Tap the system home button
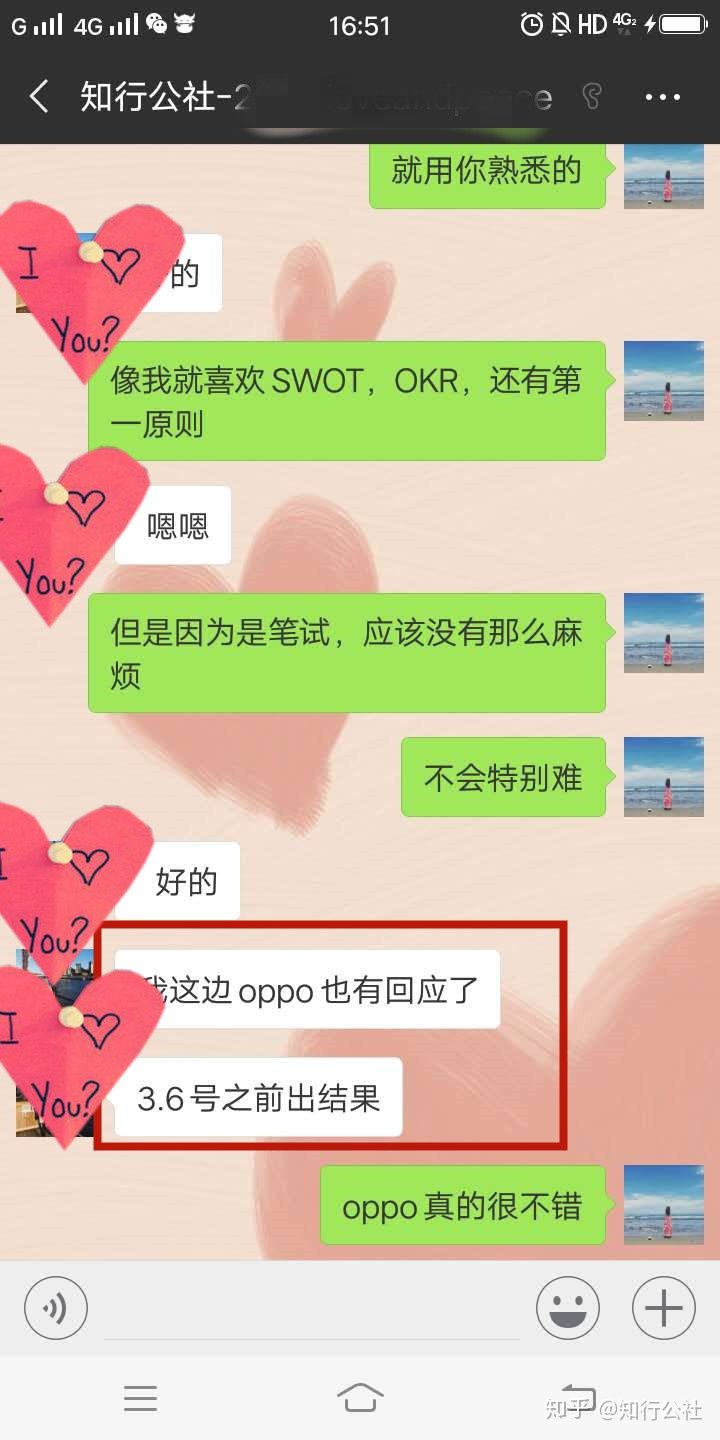 coord(360,1397)
